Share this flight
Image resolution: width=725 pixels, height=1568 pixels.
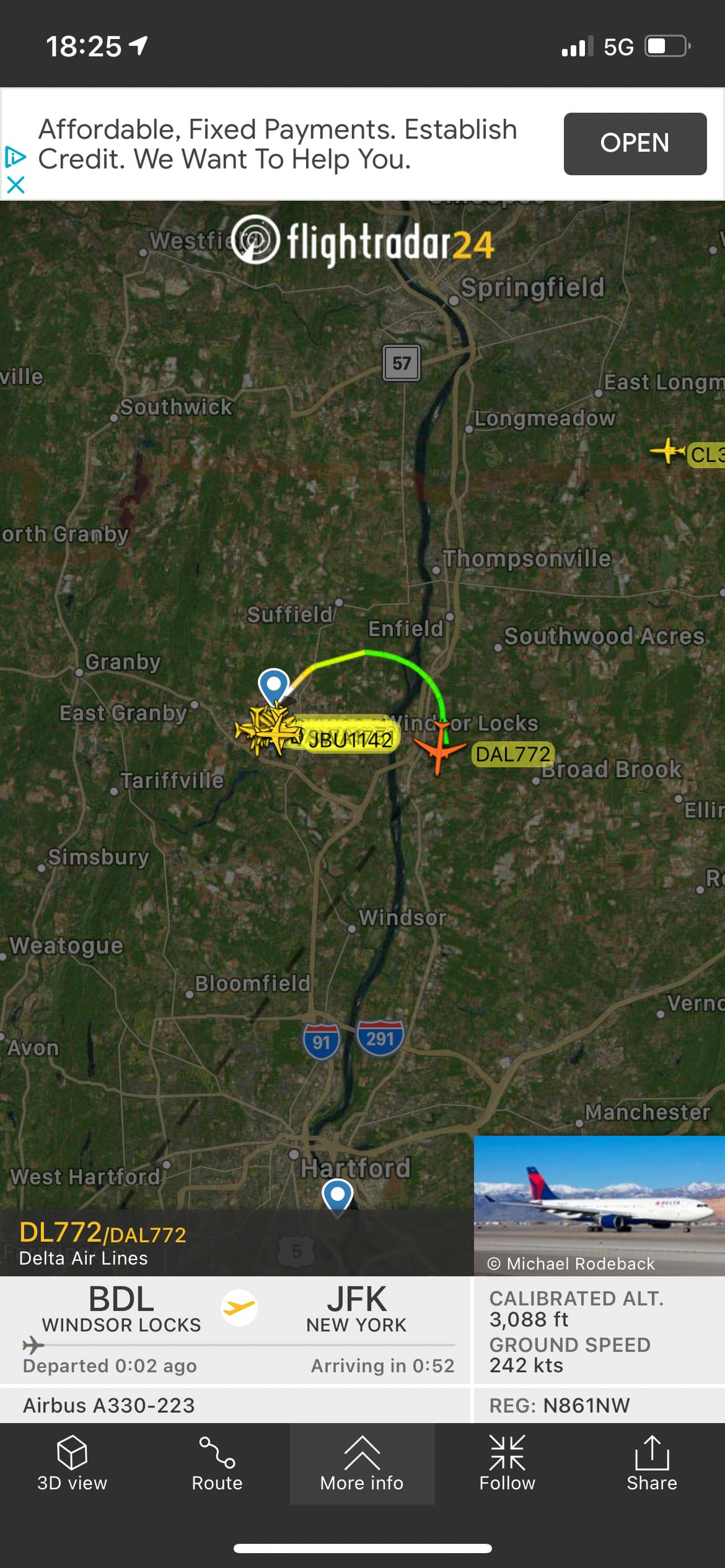651,1465
